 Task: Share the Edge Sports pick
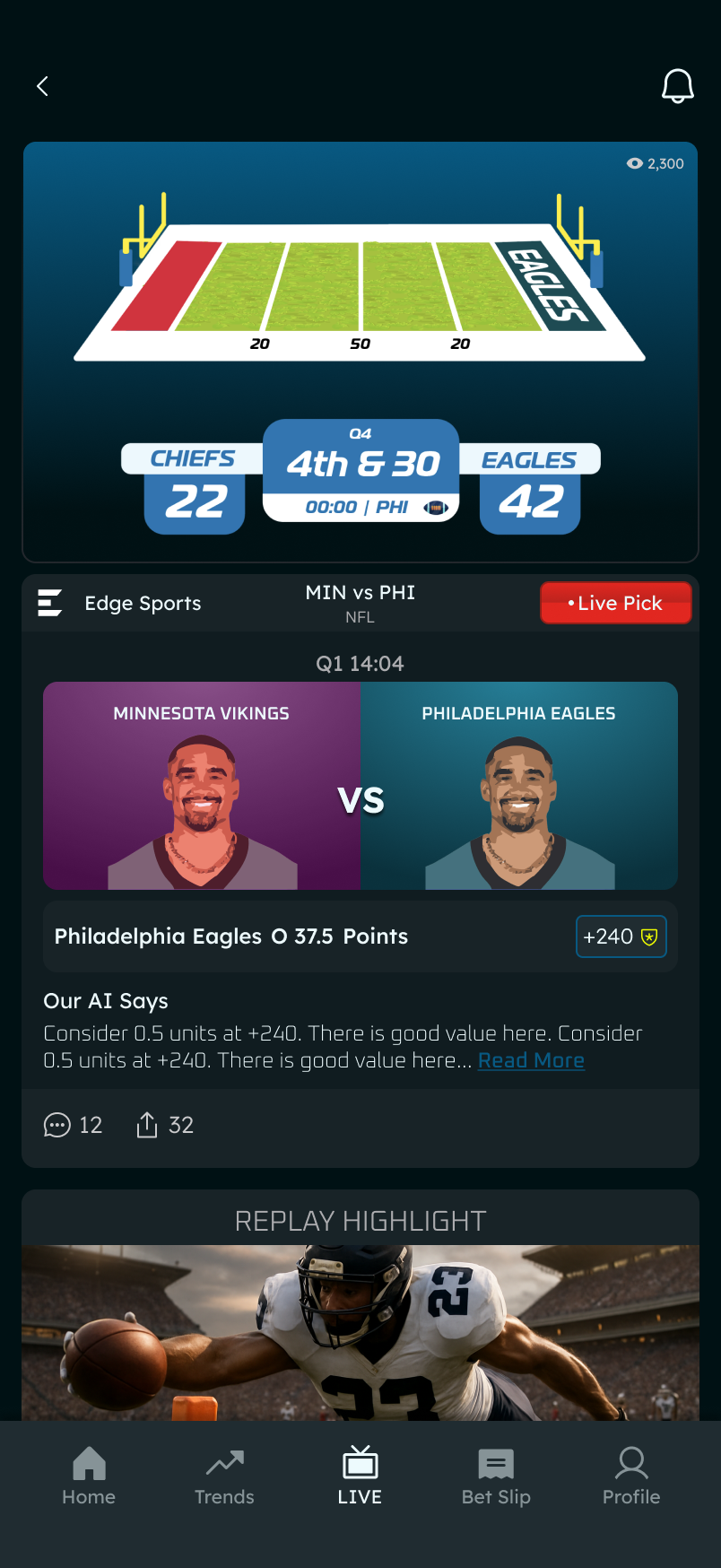click(164, 1125)
